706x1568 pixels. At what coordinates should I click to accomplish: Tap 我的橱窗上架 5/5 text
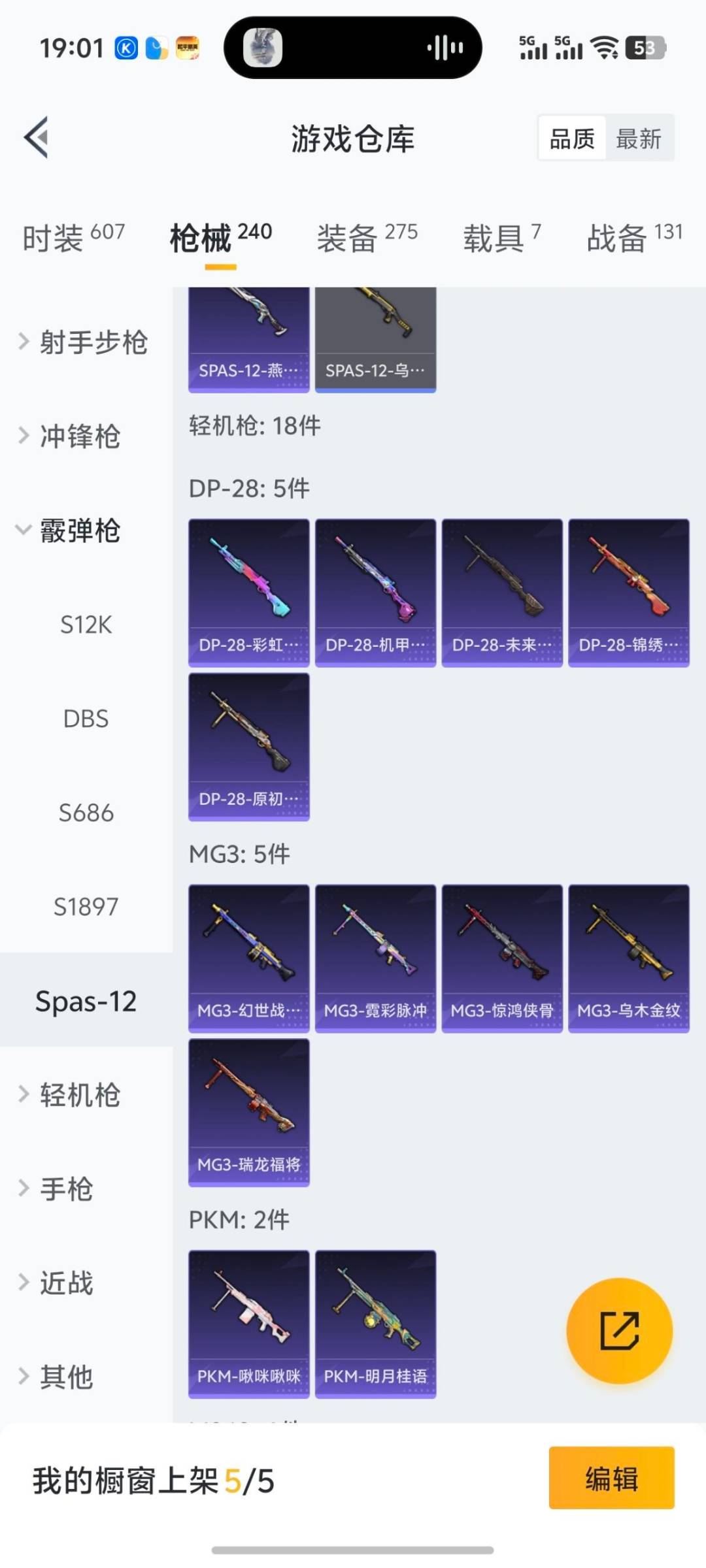150,1481
